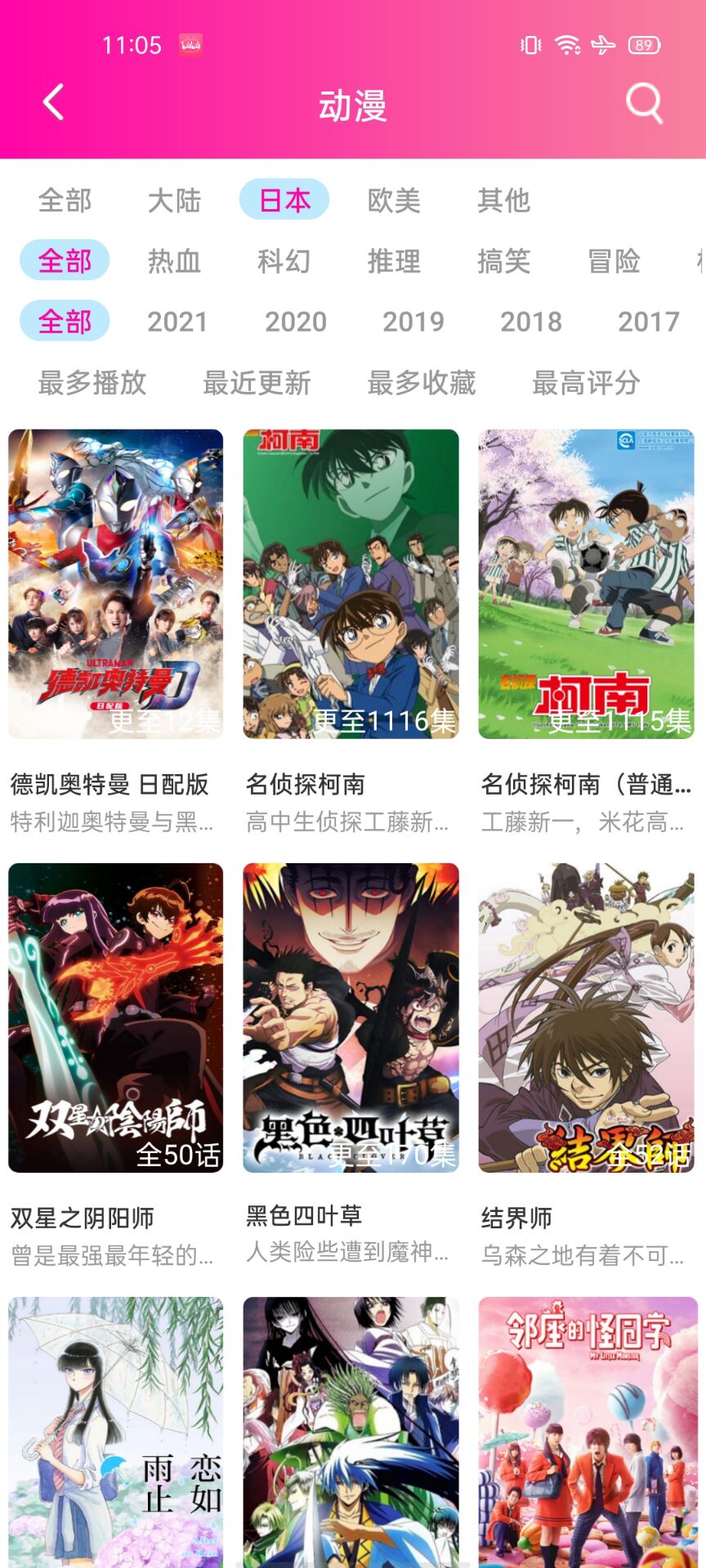
Task: Select the 大陆 region filter
Action: pyautogui.click(x=174, y=200)
